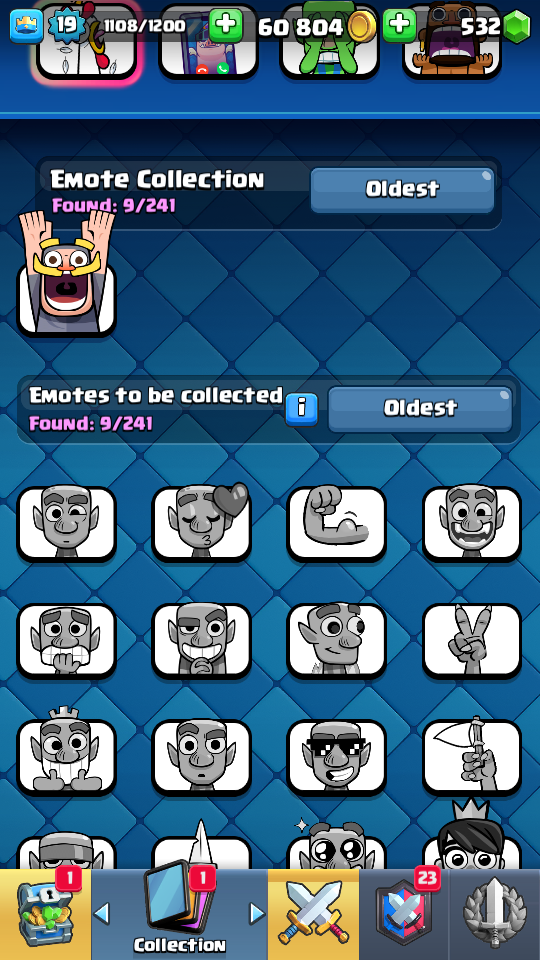Open the locked goblin smiling emote
This screenshot has width=540, height=960.
[x=337, y=640]
